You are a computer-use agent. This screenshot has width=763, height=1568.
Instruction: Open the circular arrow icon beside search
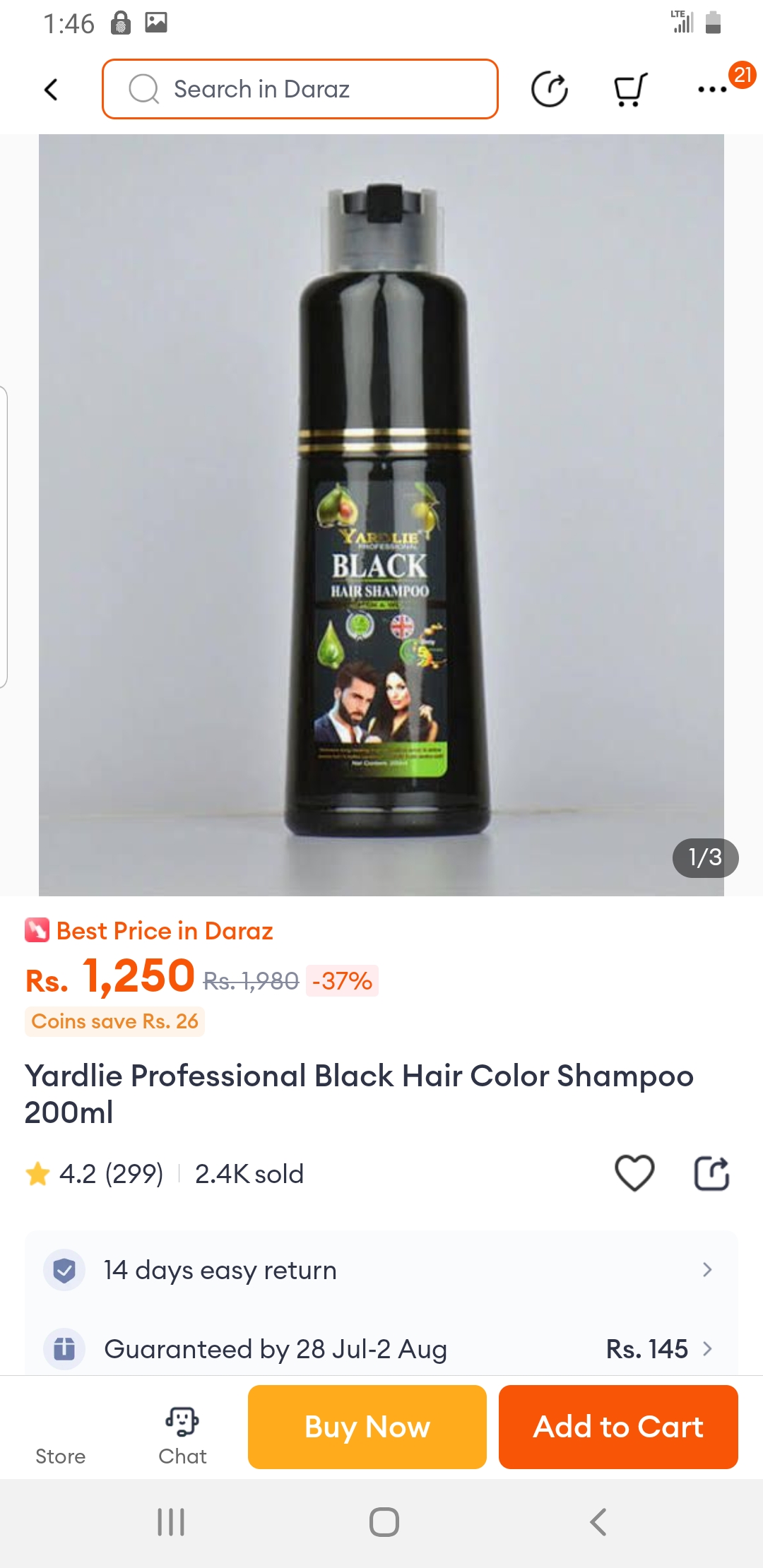(x=549, y=90)
